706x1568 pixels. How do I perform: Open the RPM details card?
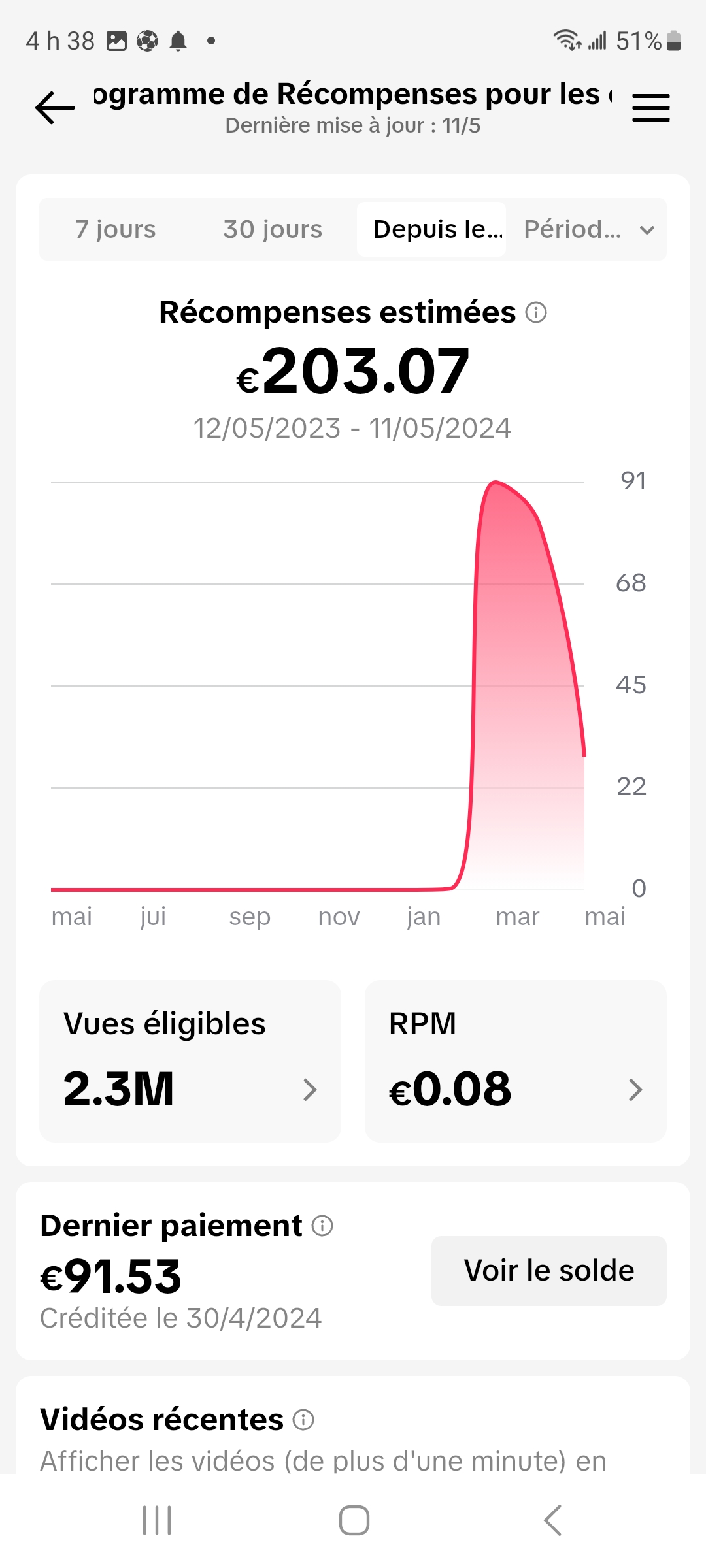click(x=516, y=1061)
